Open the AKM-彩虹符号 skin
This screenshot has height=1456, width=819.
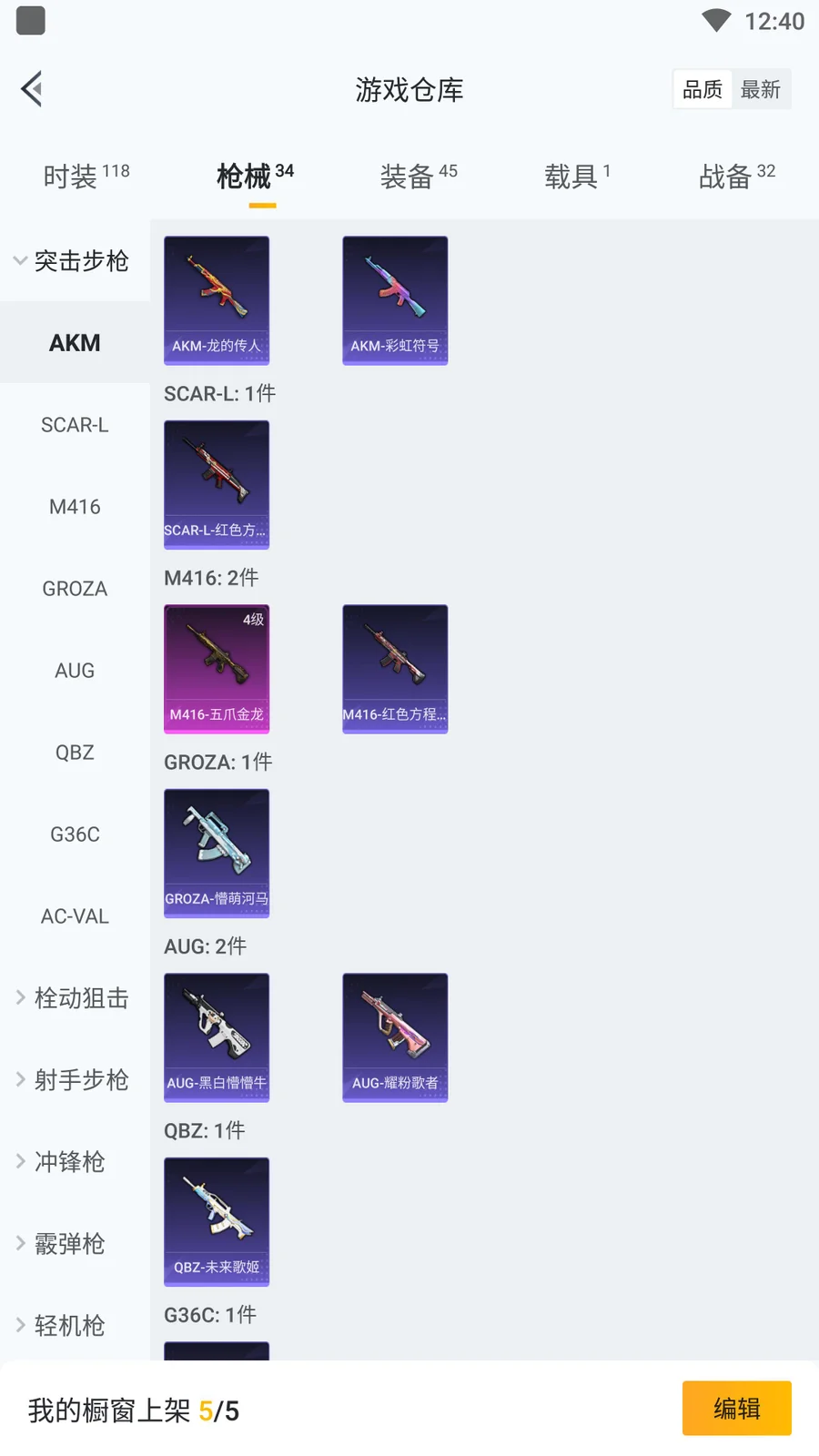tap(395, 300)
